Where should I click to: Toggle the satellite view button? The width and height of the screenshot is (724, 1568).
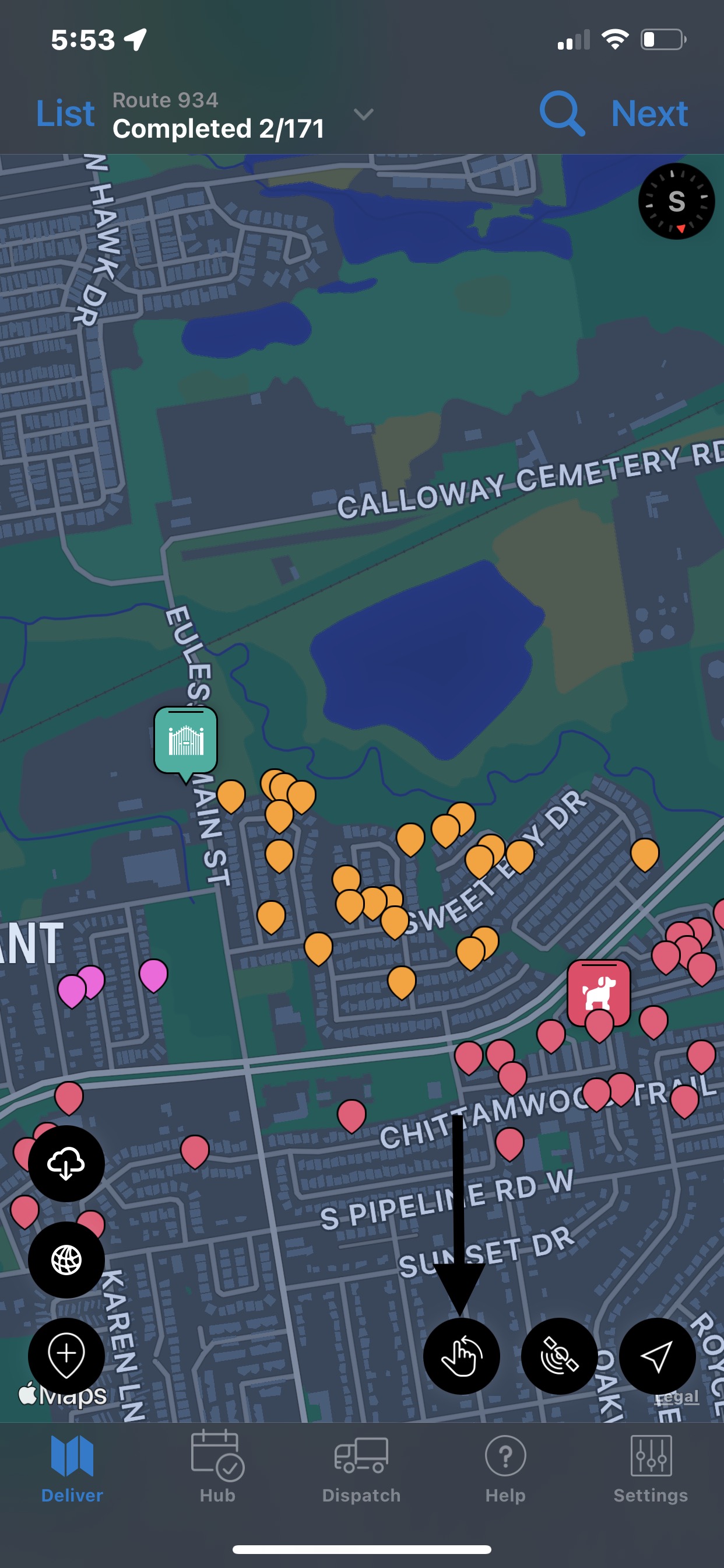(559, 1356)
